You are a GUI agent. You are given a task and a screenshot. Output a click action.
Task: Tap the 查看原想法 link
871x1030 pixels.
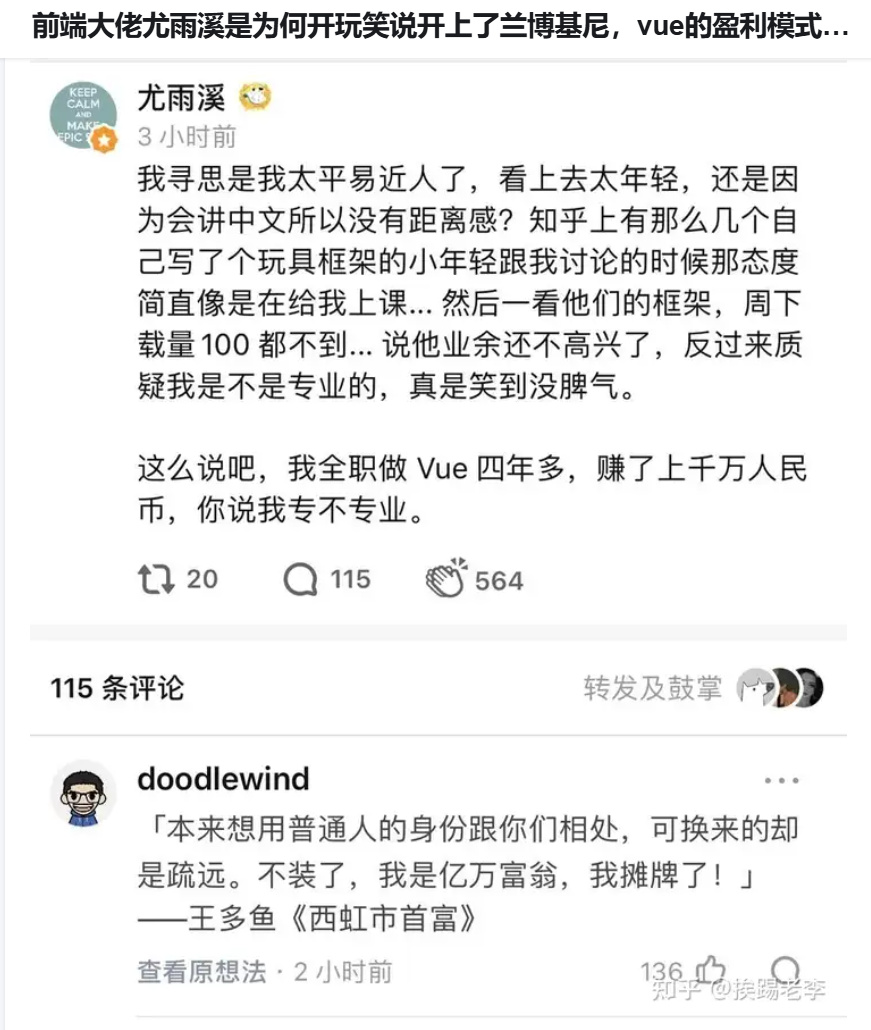pos(202,971)
